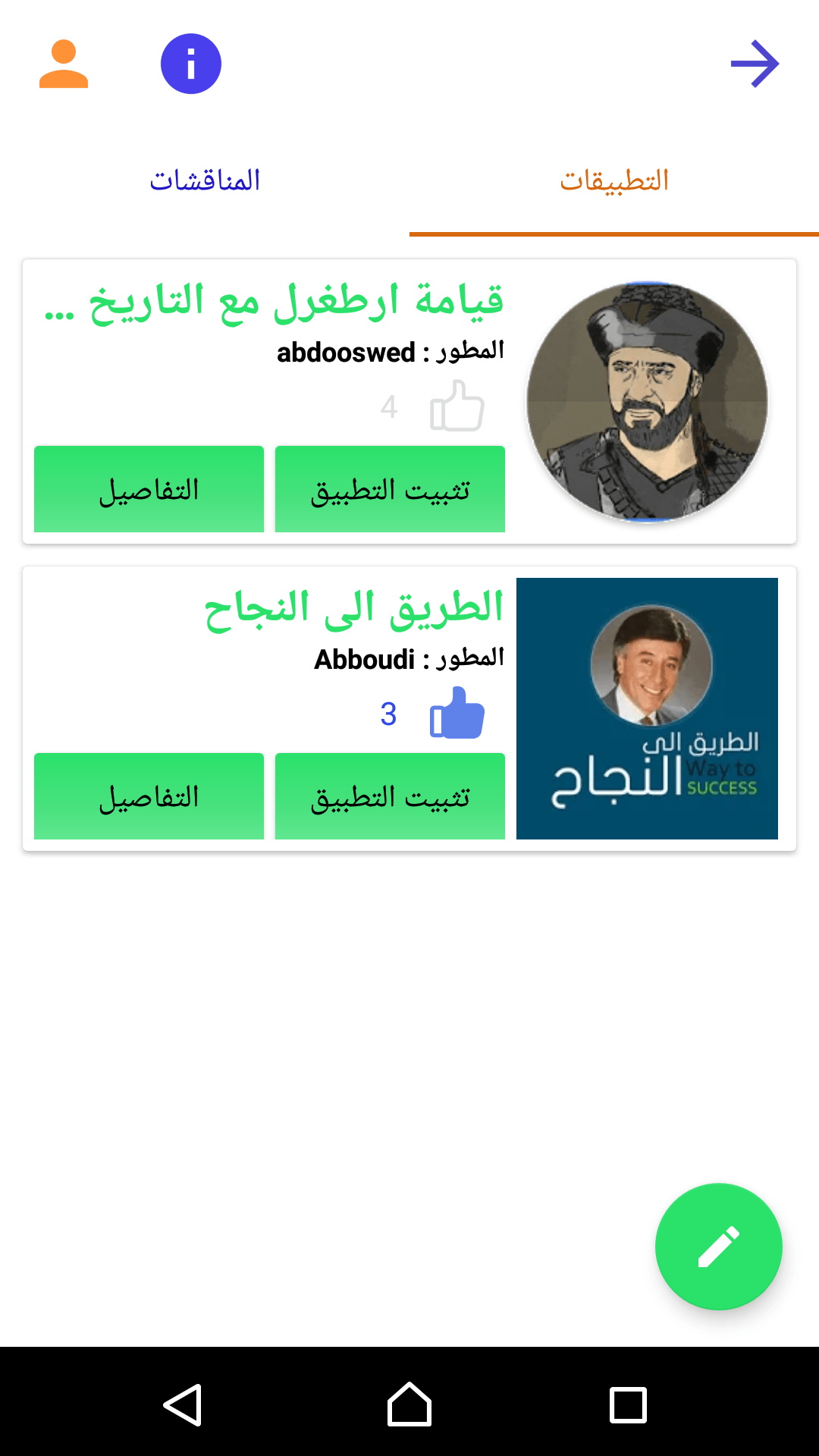Install الطريق الى النجاح via تثبيت التطبيق

390,796
